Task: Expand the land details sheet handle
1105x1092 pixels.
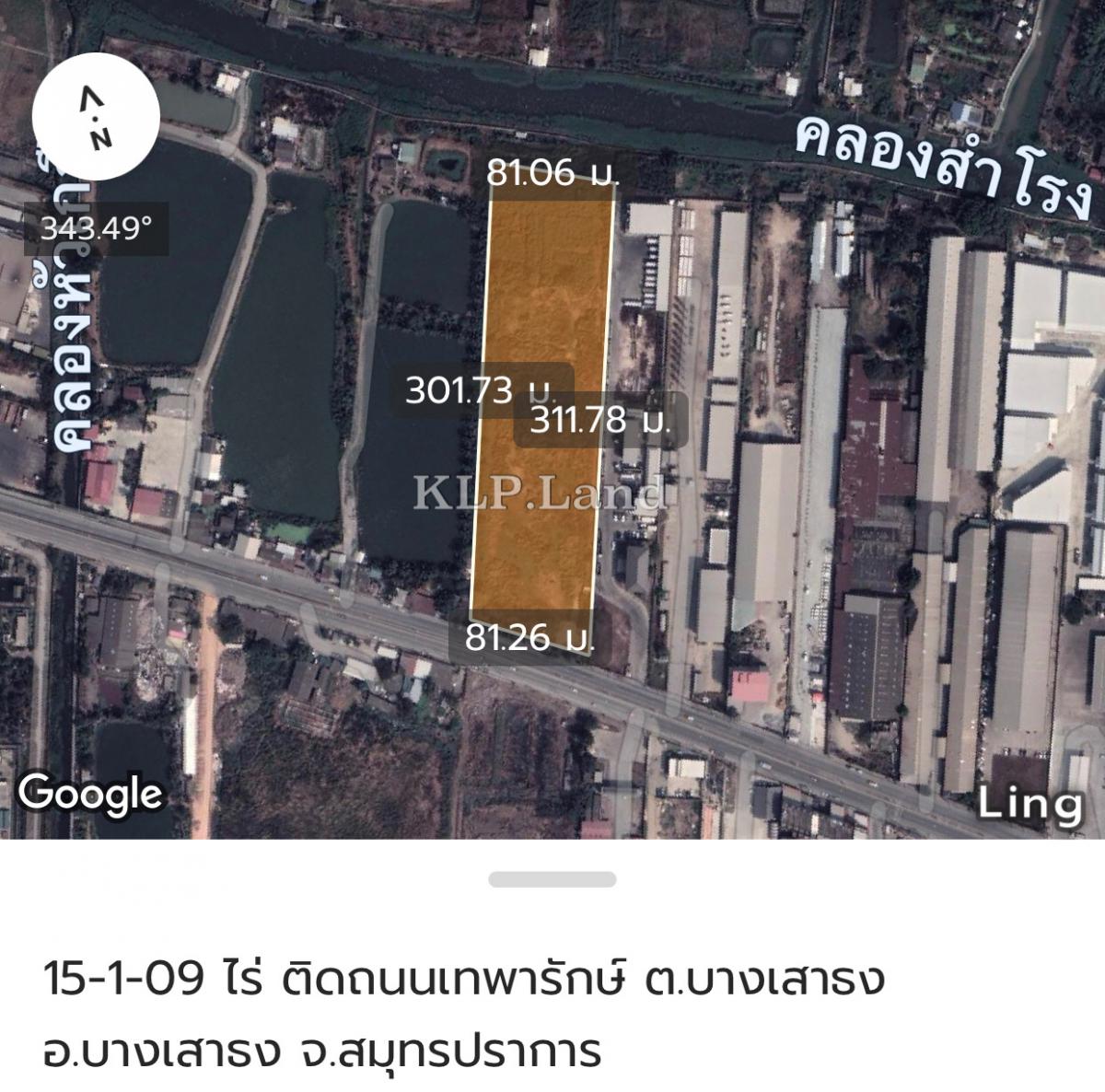Action: [552, 879]
